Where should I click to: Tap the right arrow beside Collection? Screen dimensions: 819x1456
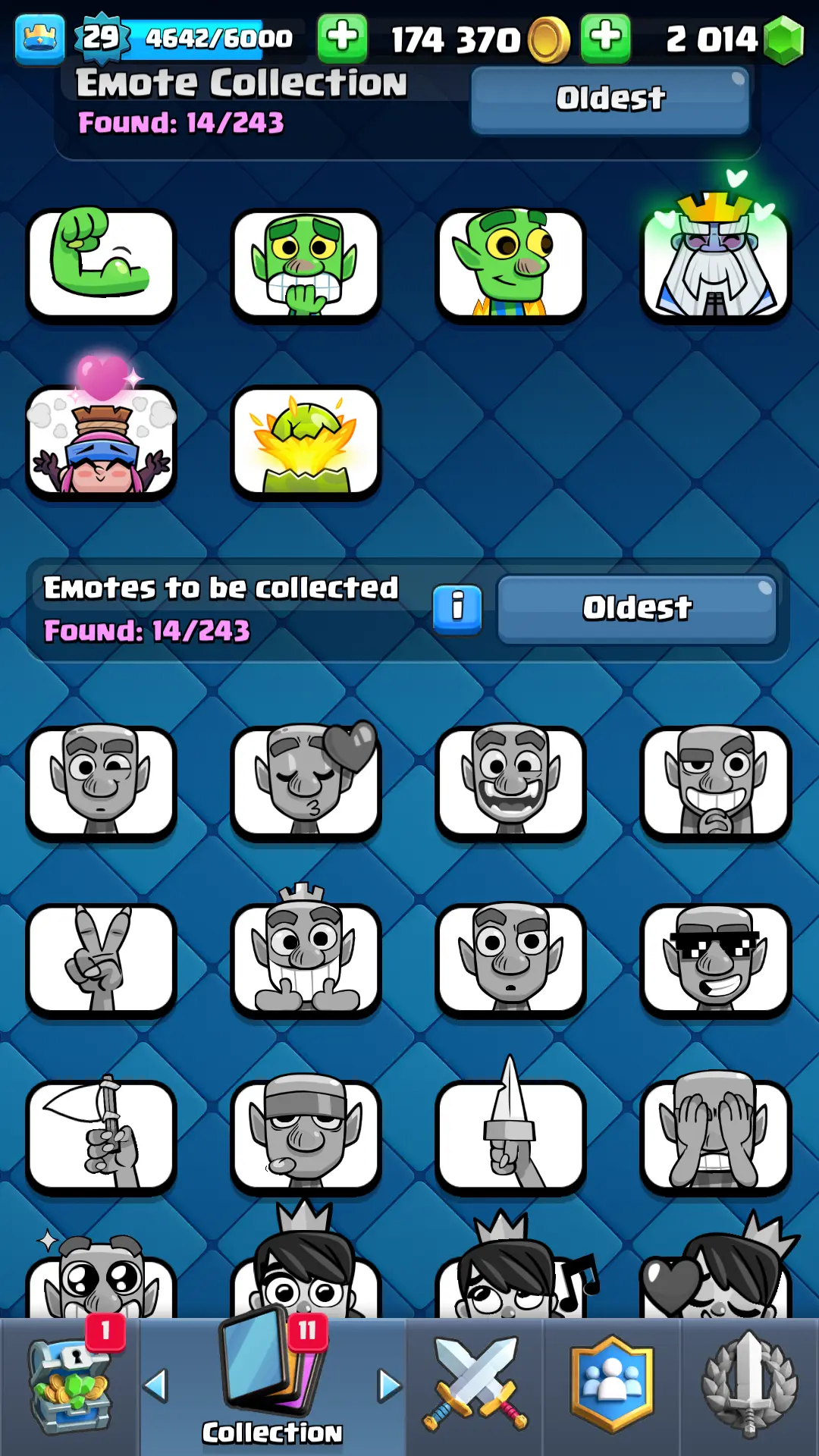click(x=389, y=1385)
